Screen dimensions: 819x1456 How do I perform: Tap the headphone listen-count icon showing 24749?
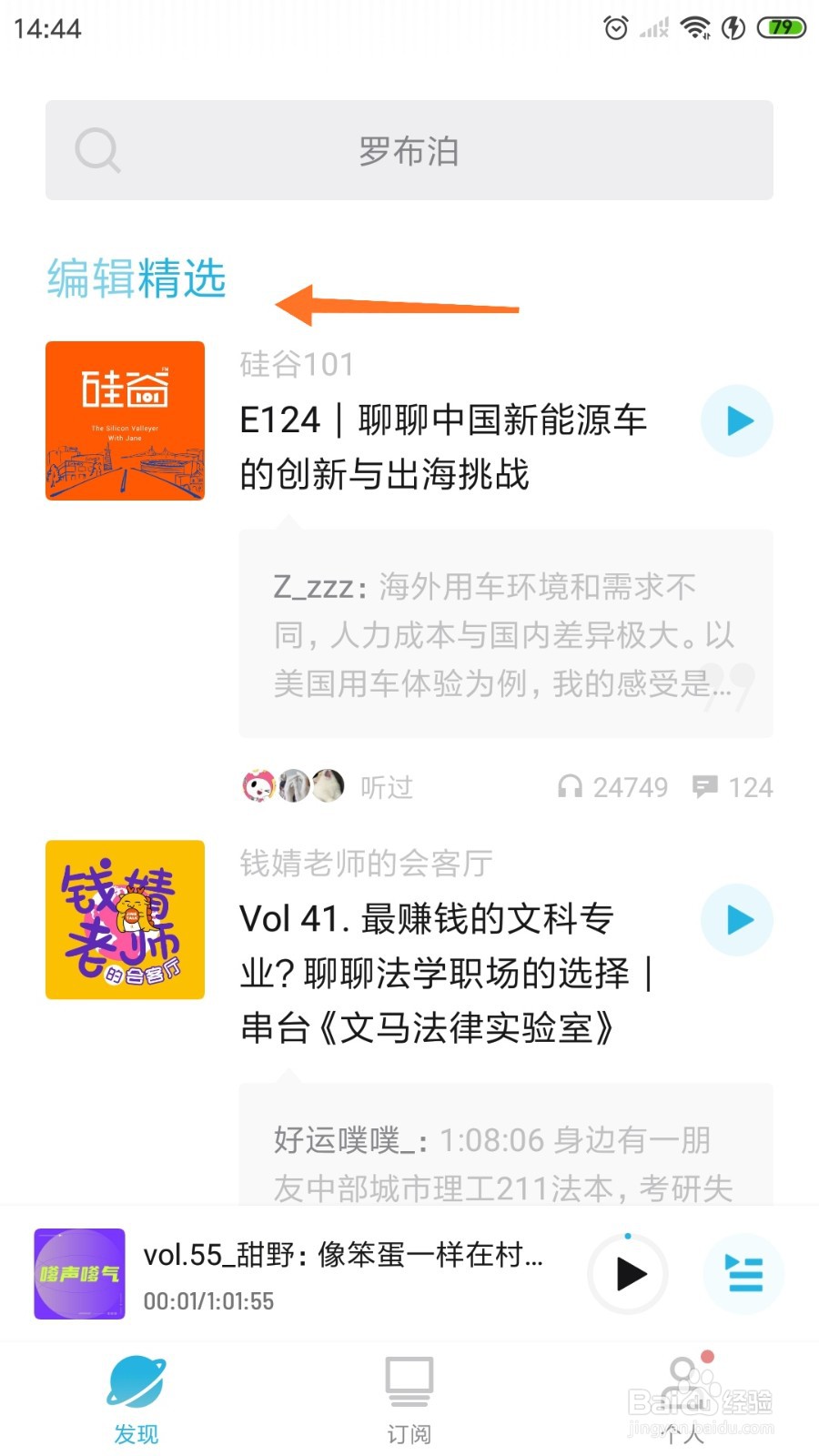571,787
